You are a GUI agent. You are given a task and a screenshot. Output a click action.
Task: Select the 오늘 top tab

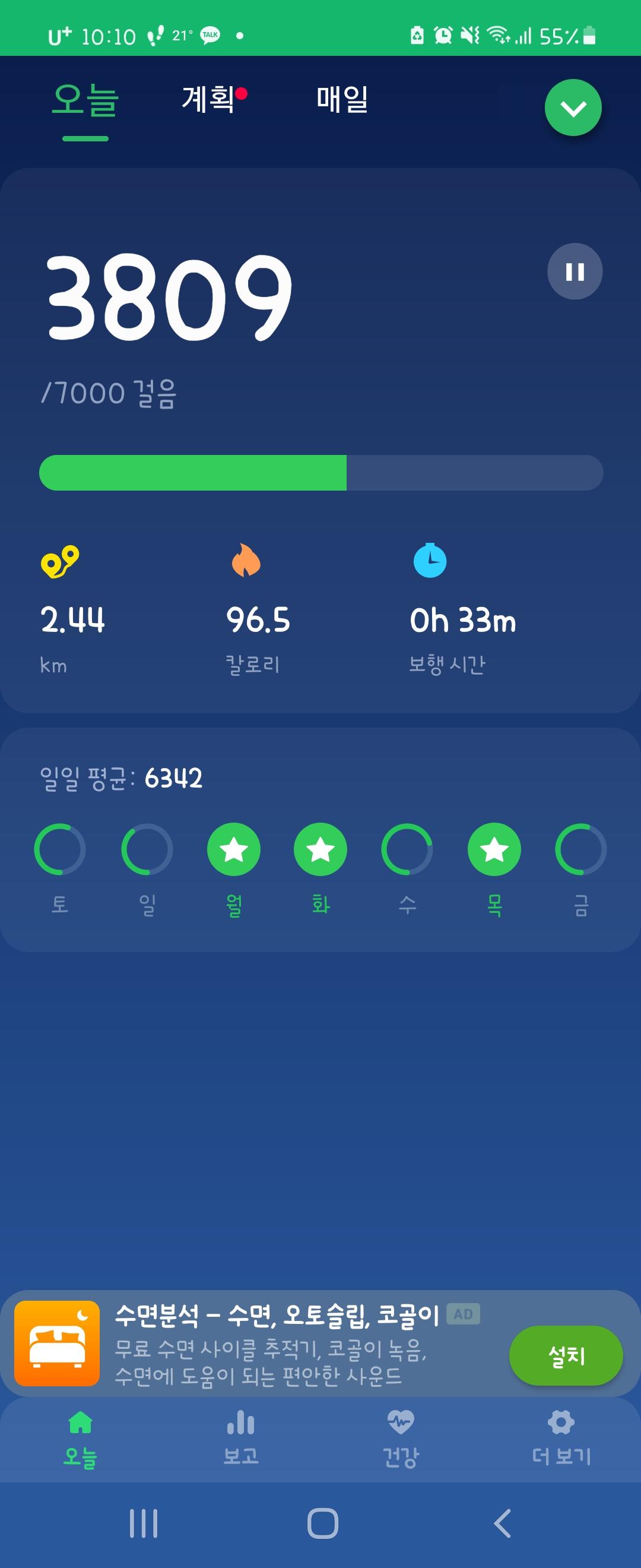(85, 100)
